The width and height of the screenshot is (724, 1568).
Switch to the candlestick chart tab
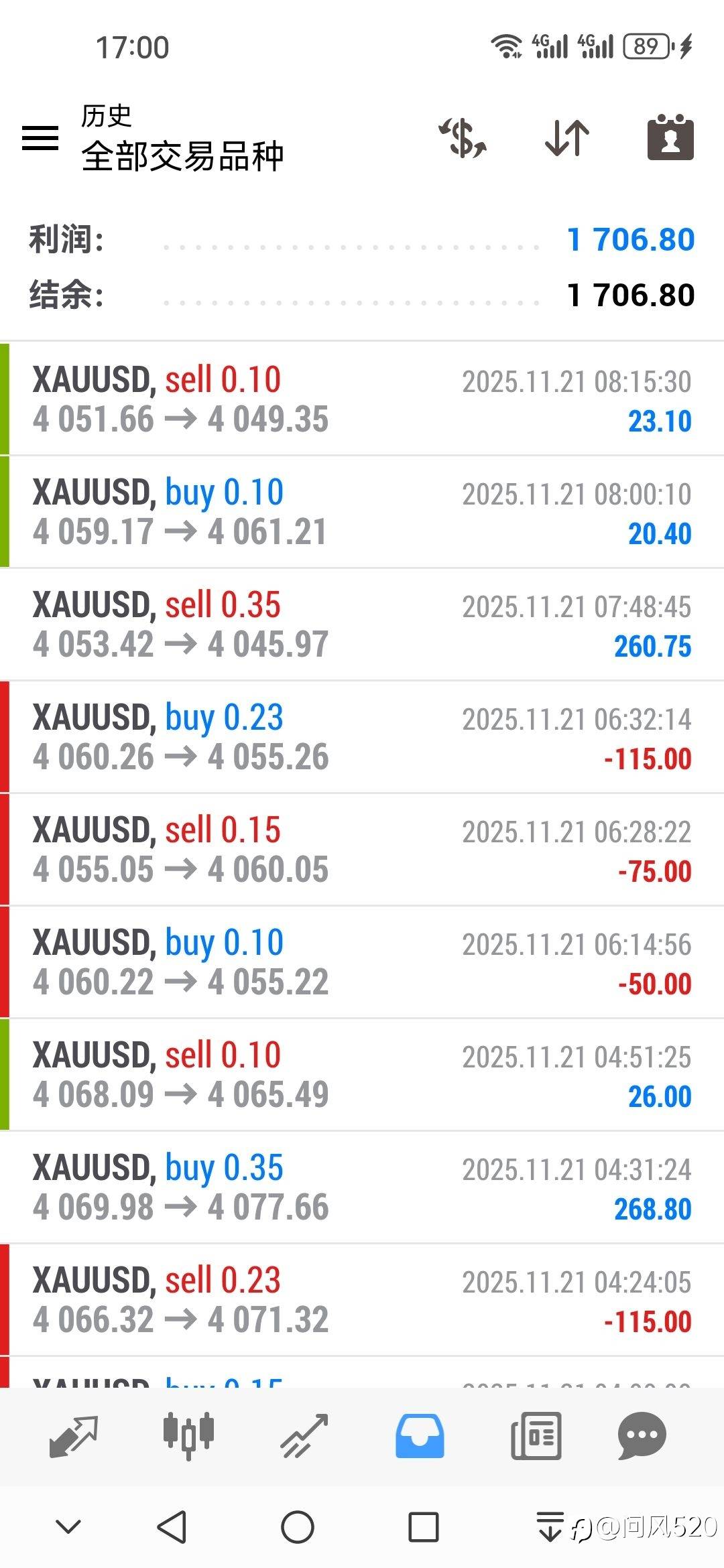[188, 1436]
